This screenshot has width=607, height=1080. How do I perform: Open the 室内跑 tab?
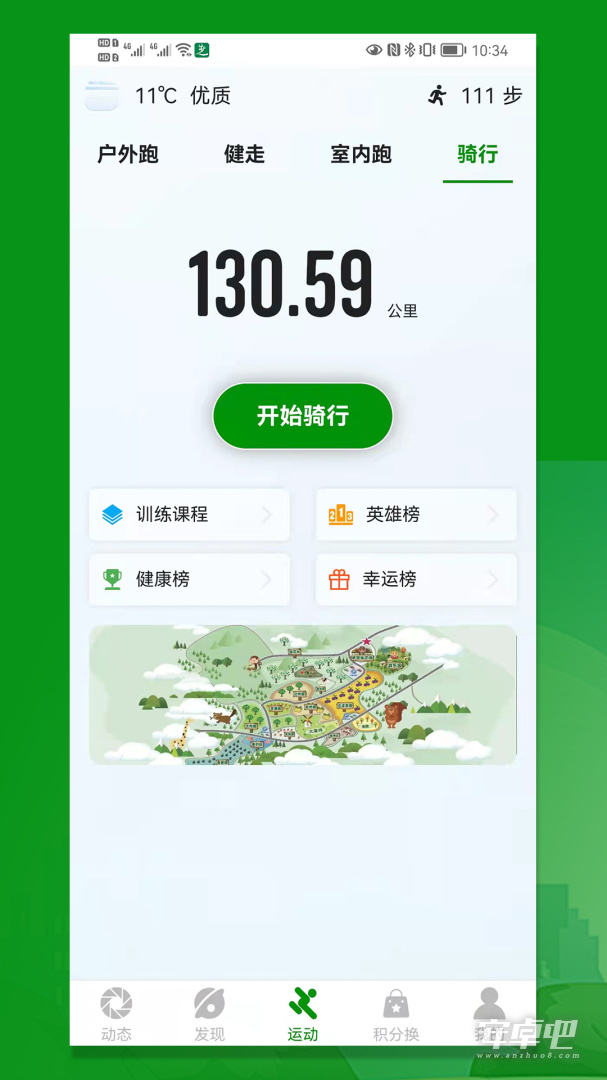coord(361,154)
